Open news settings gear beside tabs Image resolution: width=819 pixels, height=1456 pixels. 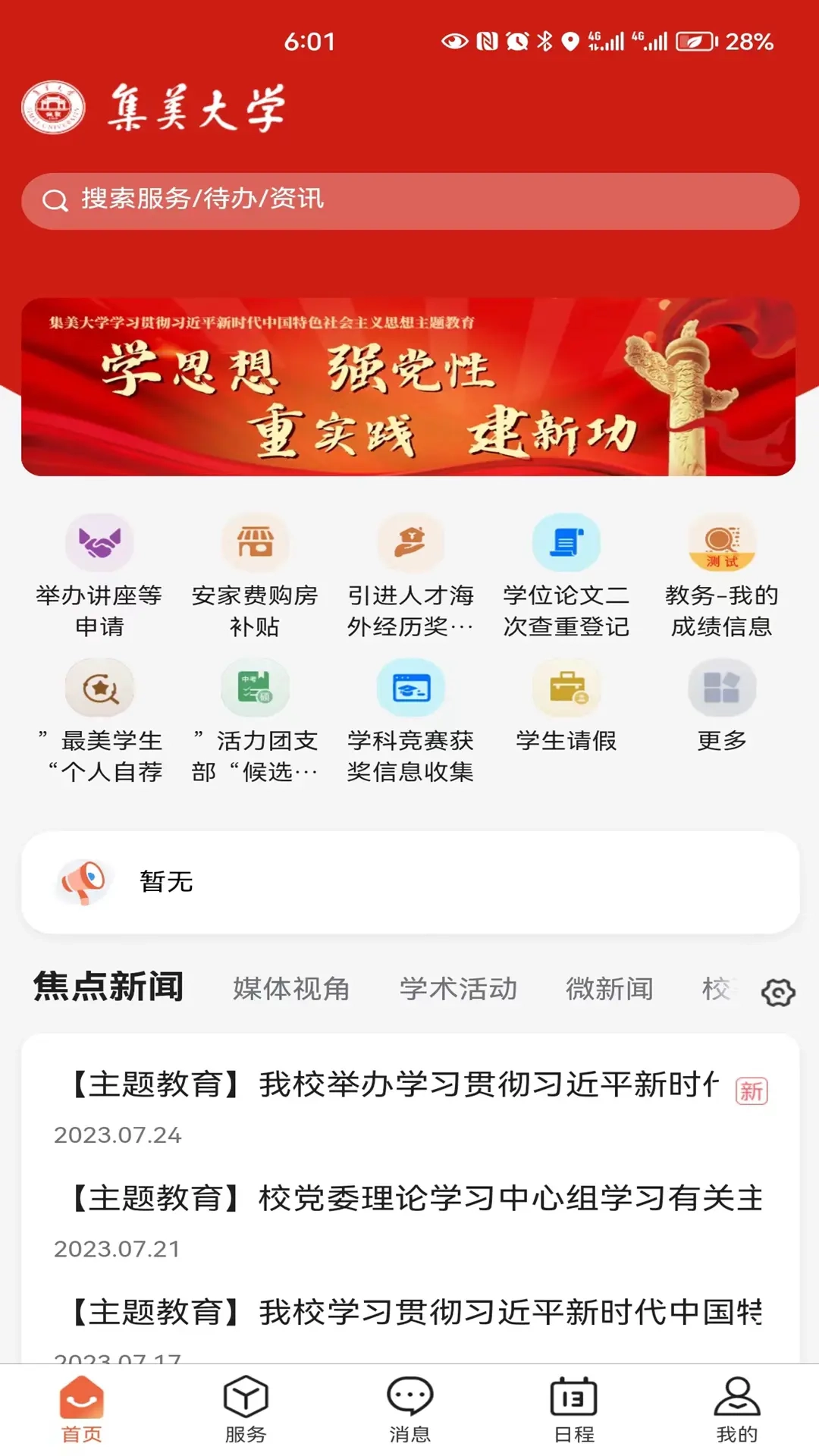[x=778, y=992]
